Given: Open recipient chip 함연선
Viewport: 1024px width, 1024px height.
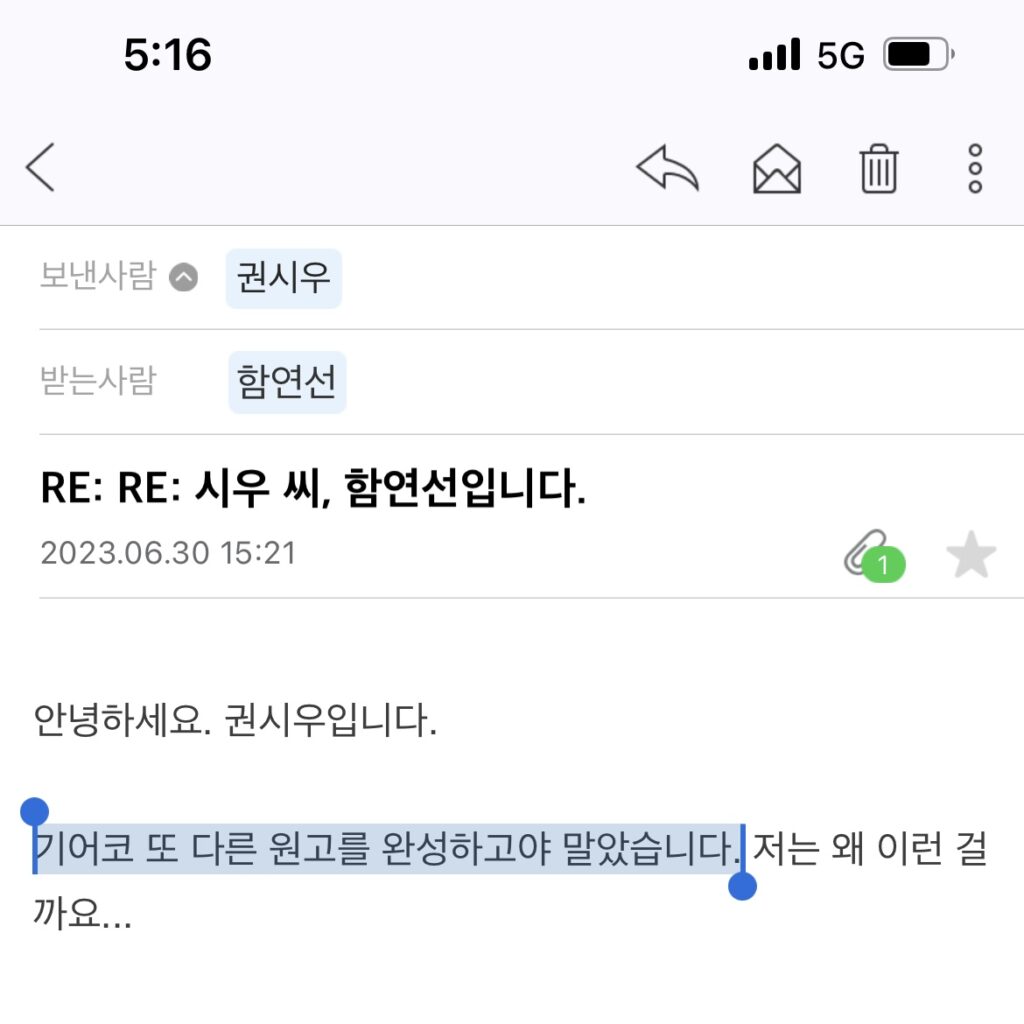Looking at the screenshot, I should (x=287, y=382).
